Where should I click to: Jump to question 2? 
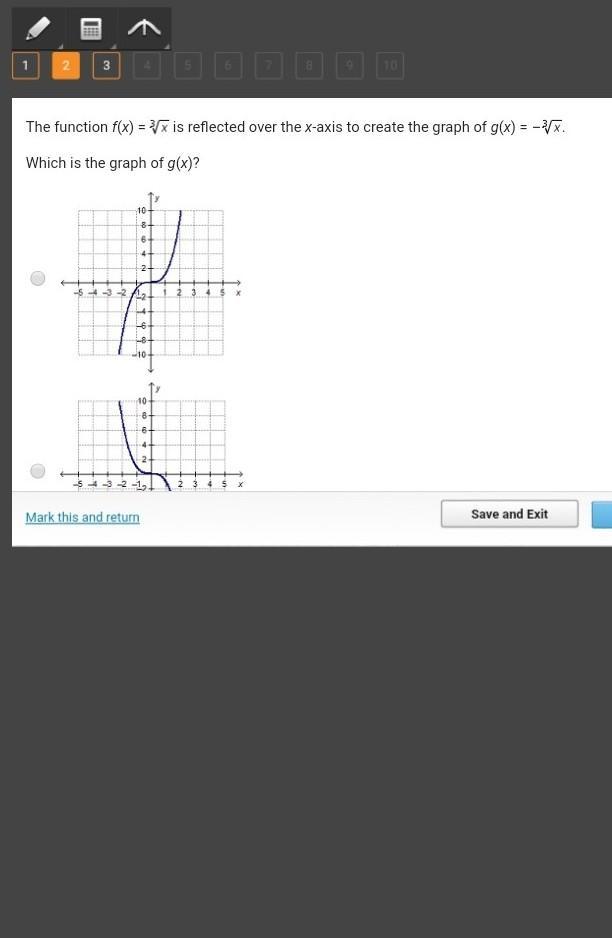pyautogui.click(x=66, y=66)
